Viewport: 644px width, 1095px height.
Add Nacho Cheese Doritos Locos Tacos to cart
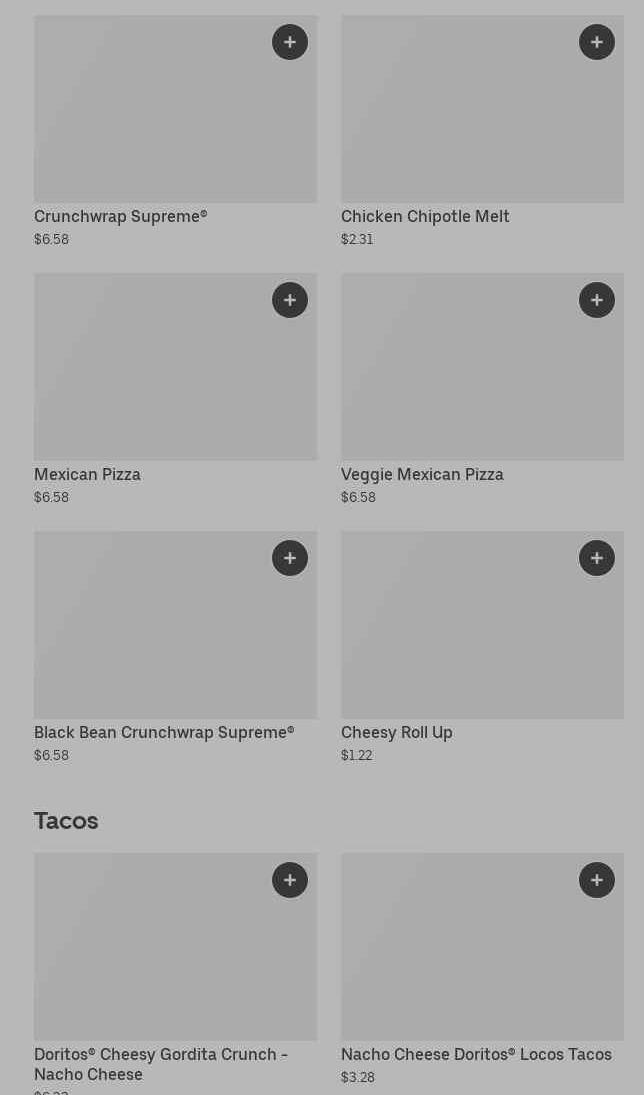[x=597, y=880]
